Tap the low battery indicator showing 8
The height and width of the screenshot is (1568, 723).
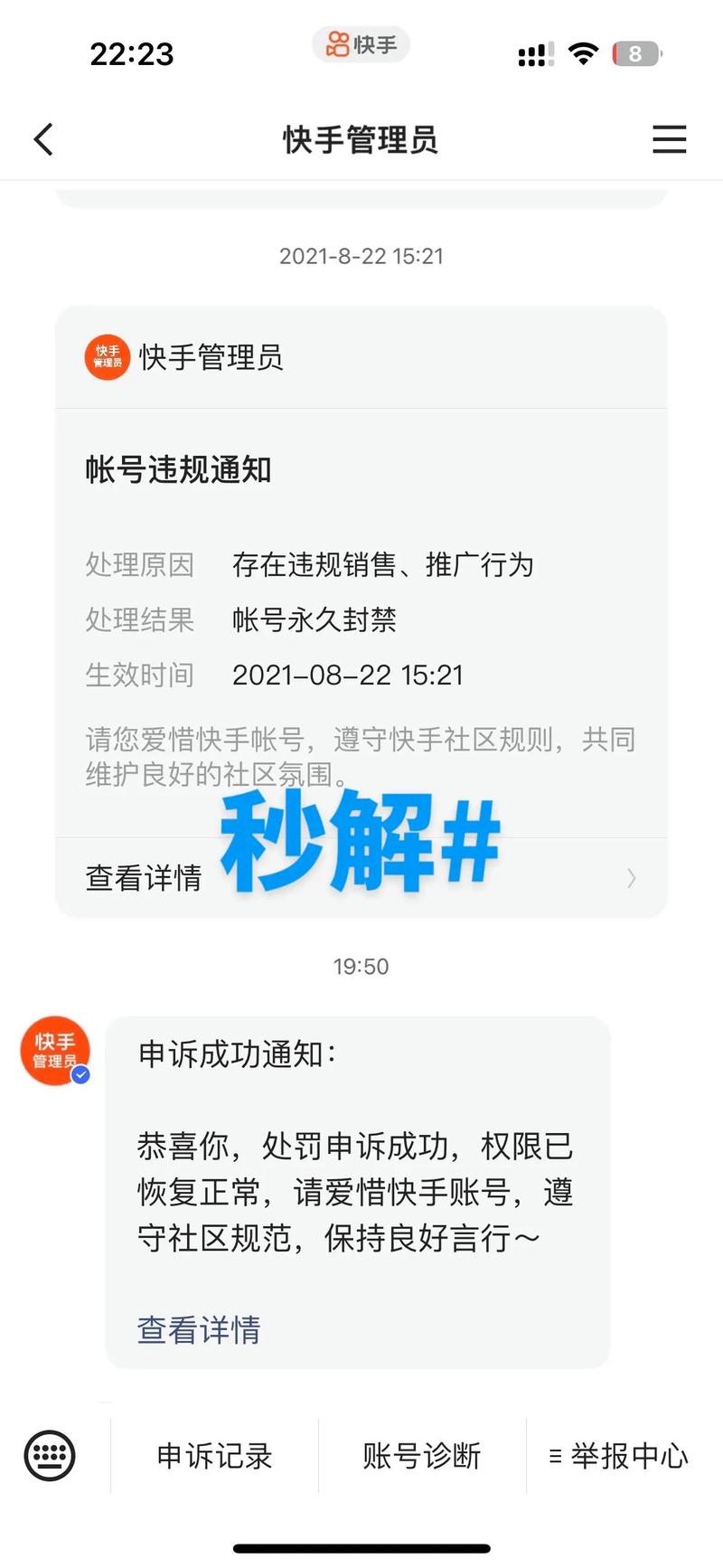tap(635, 52)
